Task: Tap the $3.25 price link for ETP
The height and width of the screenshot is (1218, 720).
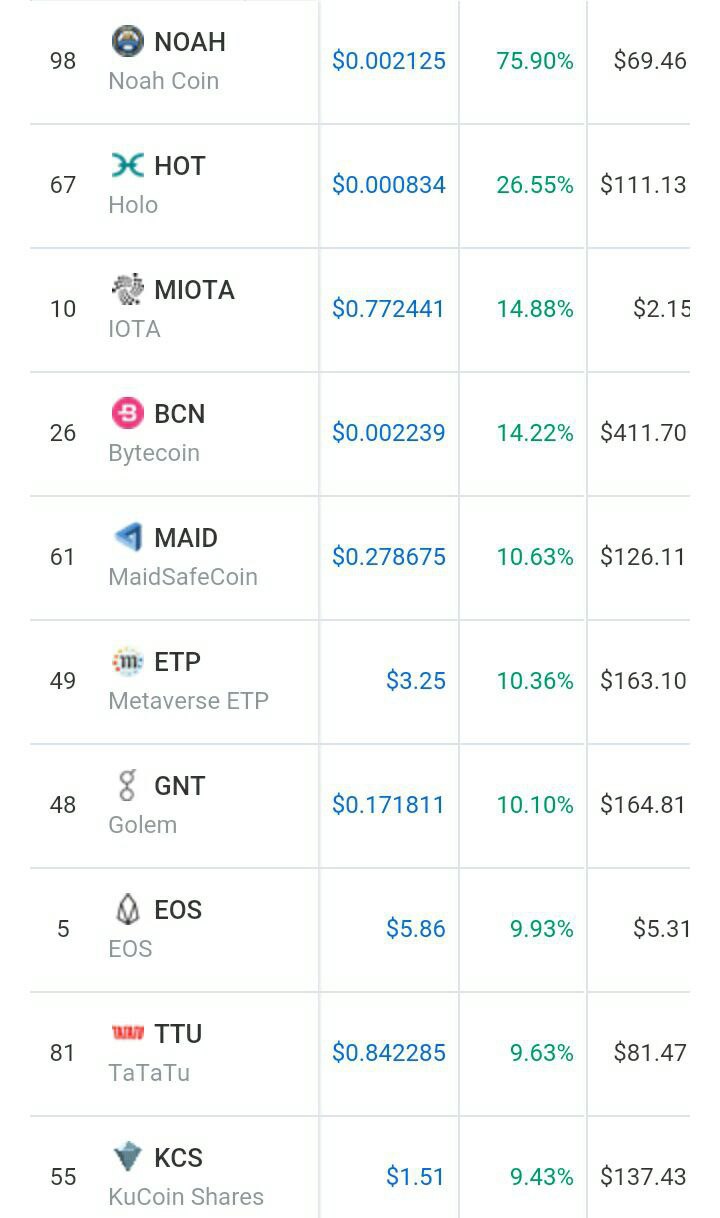Action: (x=416, y=681)
